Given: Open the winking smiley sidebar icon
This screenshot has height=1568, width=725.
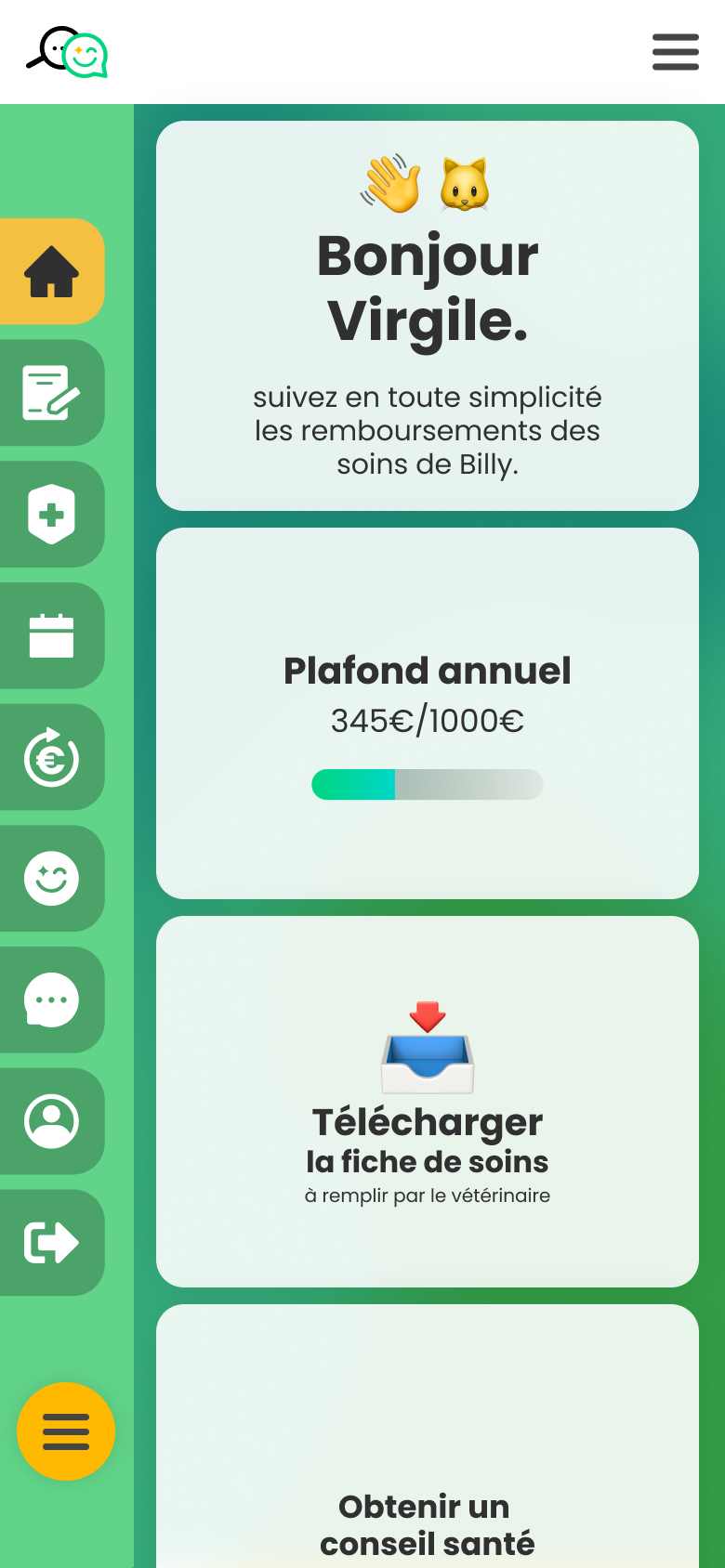Looking at the screenshot, I should (x=51, y=879).
